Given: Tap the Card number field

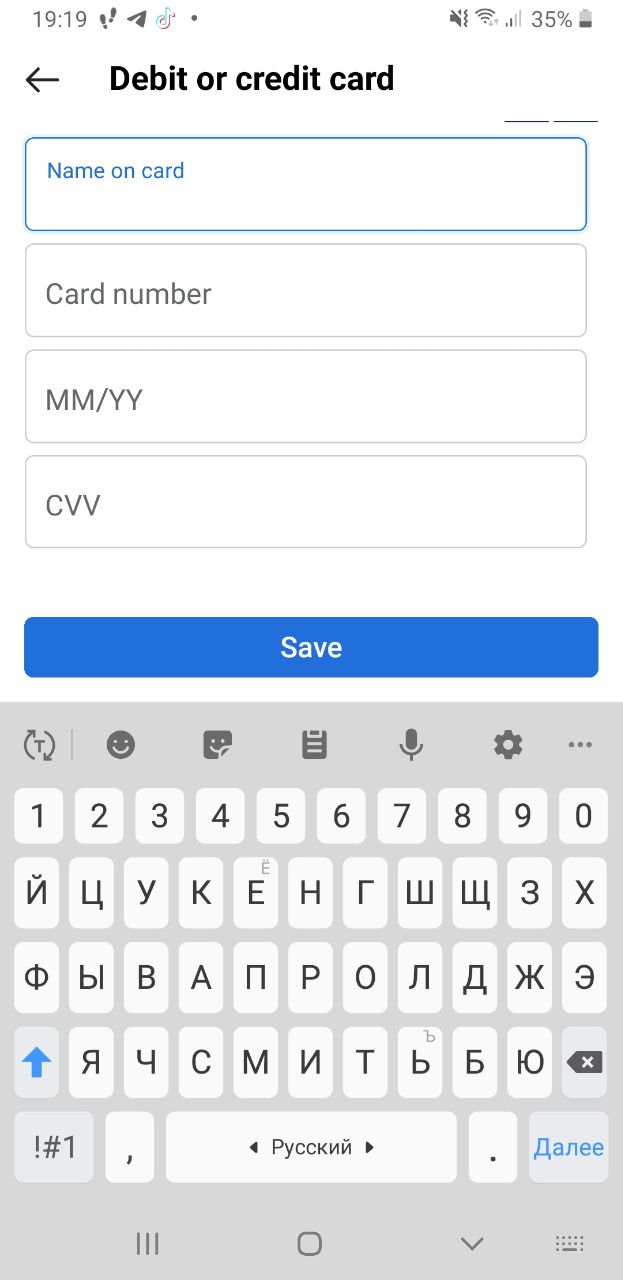Looking at the screenshot, I should pyautogui.click(x=305, y=290).
